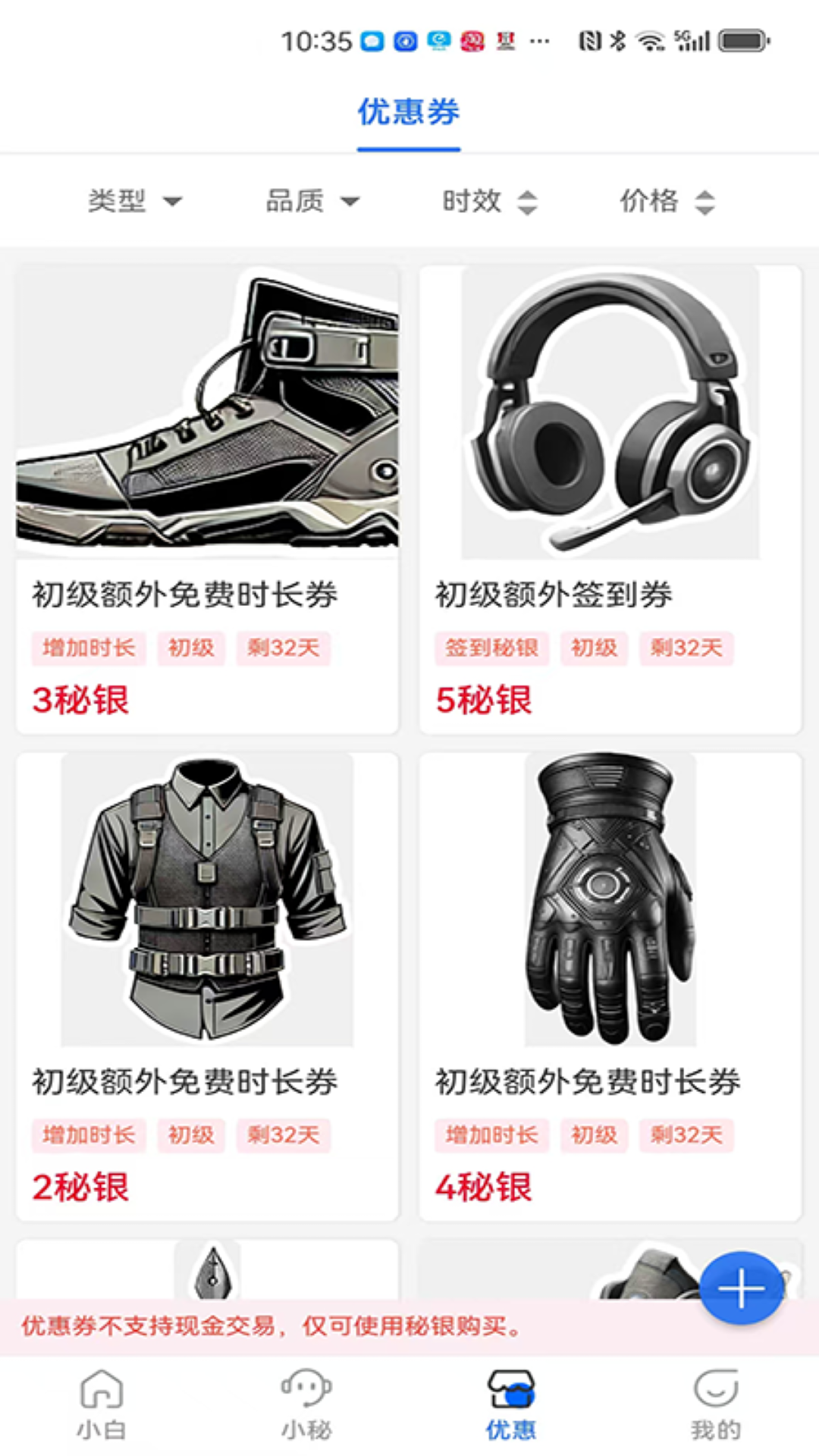The height and width of the screenshot is (1456, 819).
Task: Sort coupons by 价格
Action: coord(667,201)
